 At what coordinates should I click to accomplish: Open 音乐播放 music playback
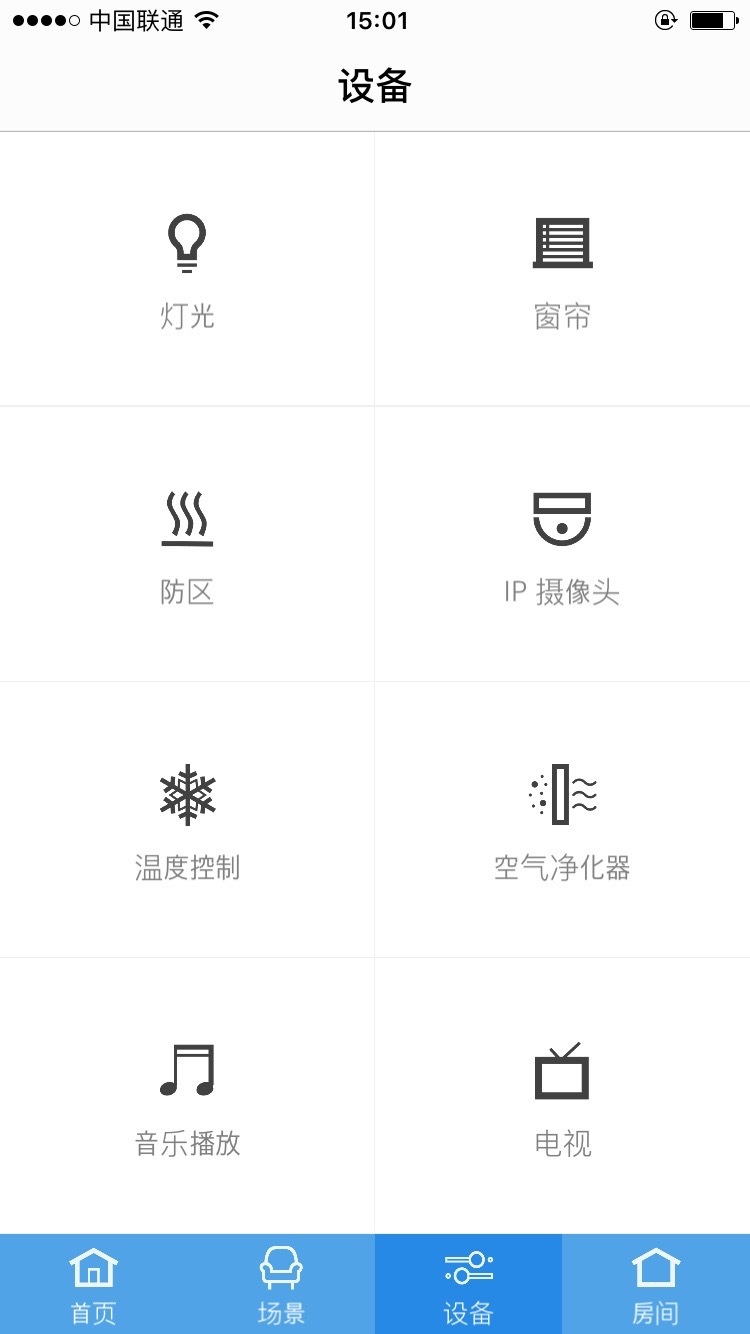[187, 1096]
